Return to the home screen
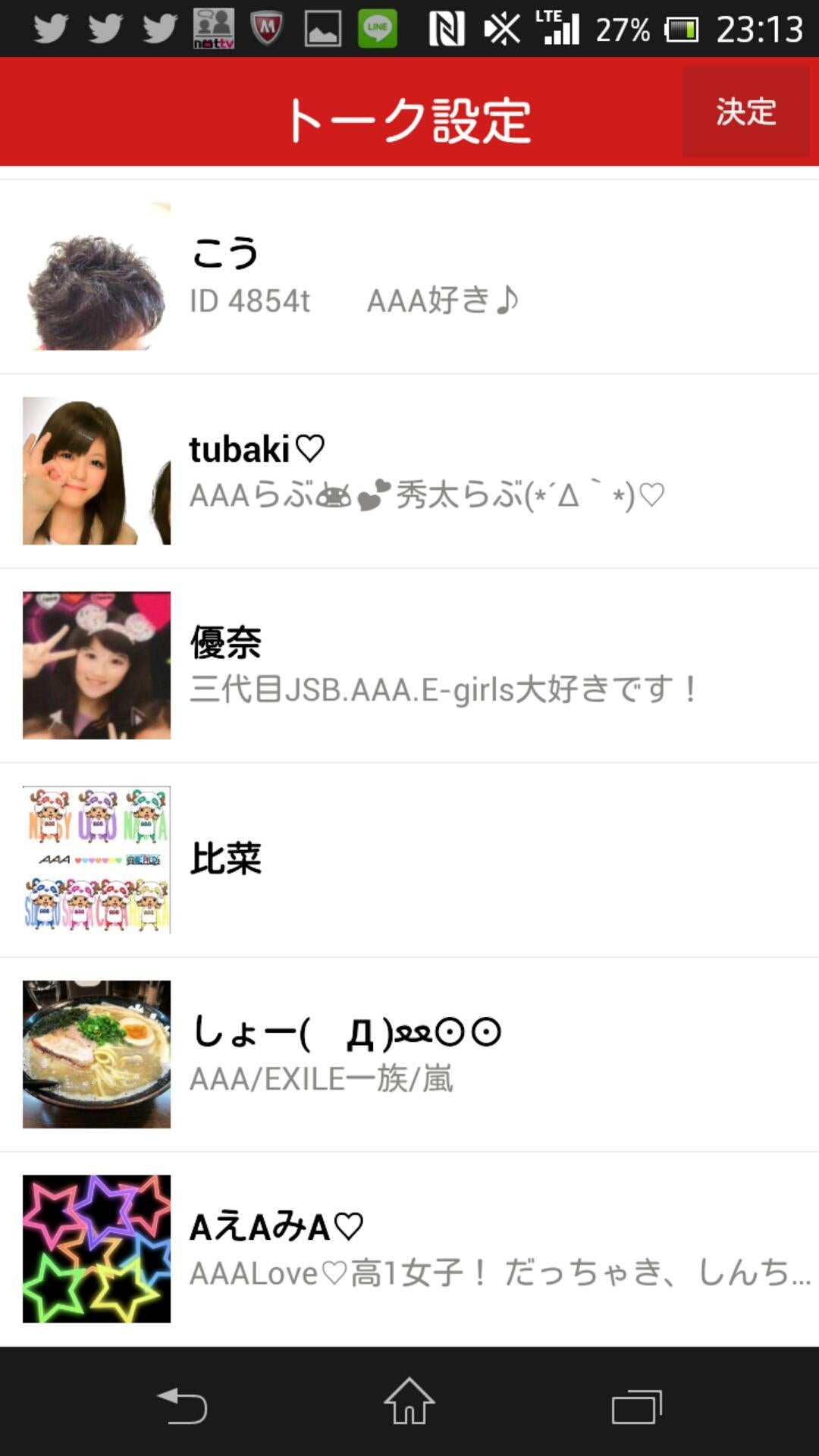Screen dimensions: 819x1456 409,1402
